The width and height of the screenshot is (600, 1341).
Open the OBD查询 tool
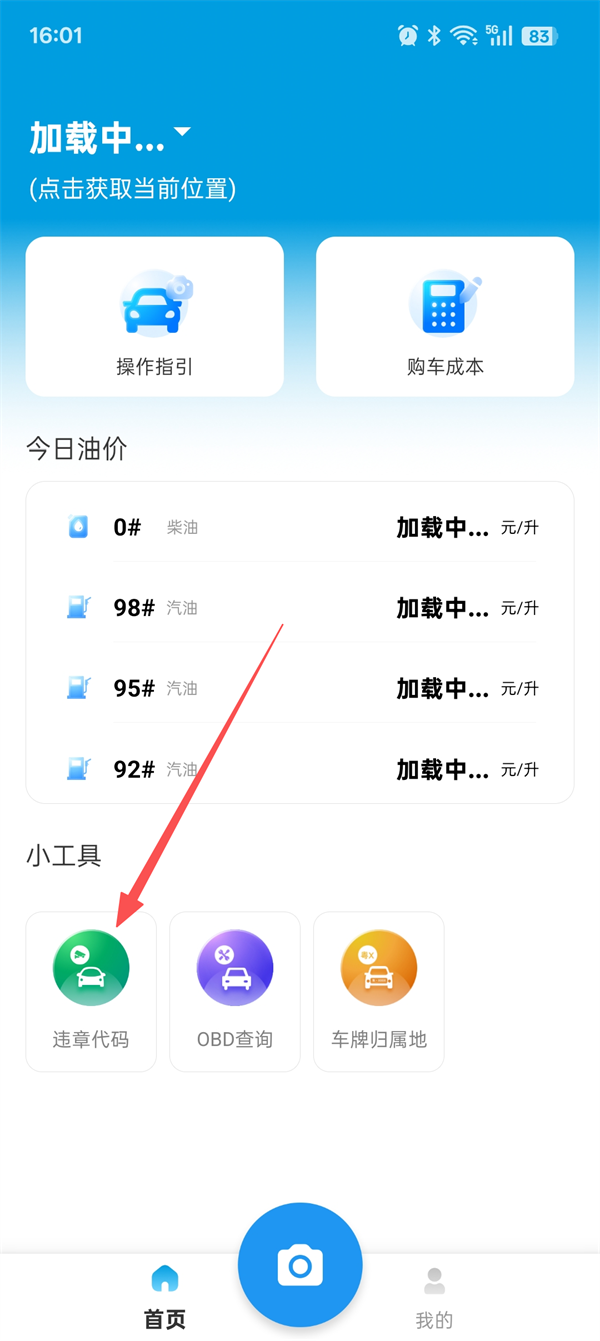(x=235, y=990)
